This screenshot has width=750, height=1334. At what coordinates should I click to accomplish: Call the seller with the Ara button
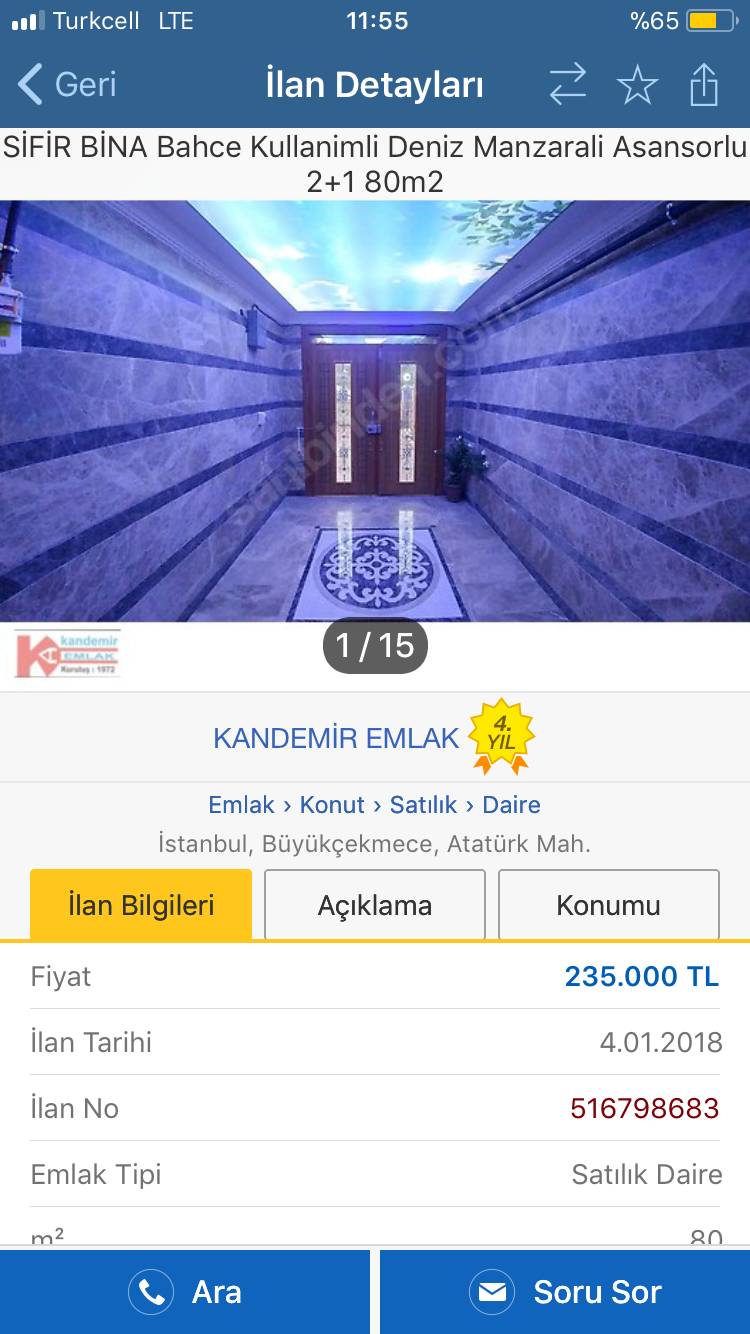coord(185,1292)
